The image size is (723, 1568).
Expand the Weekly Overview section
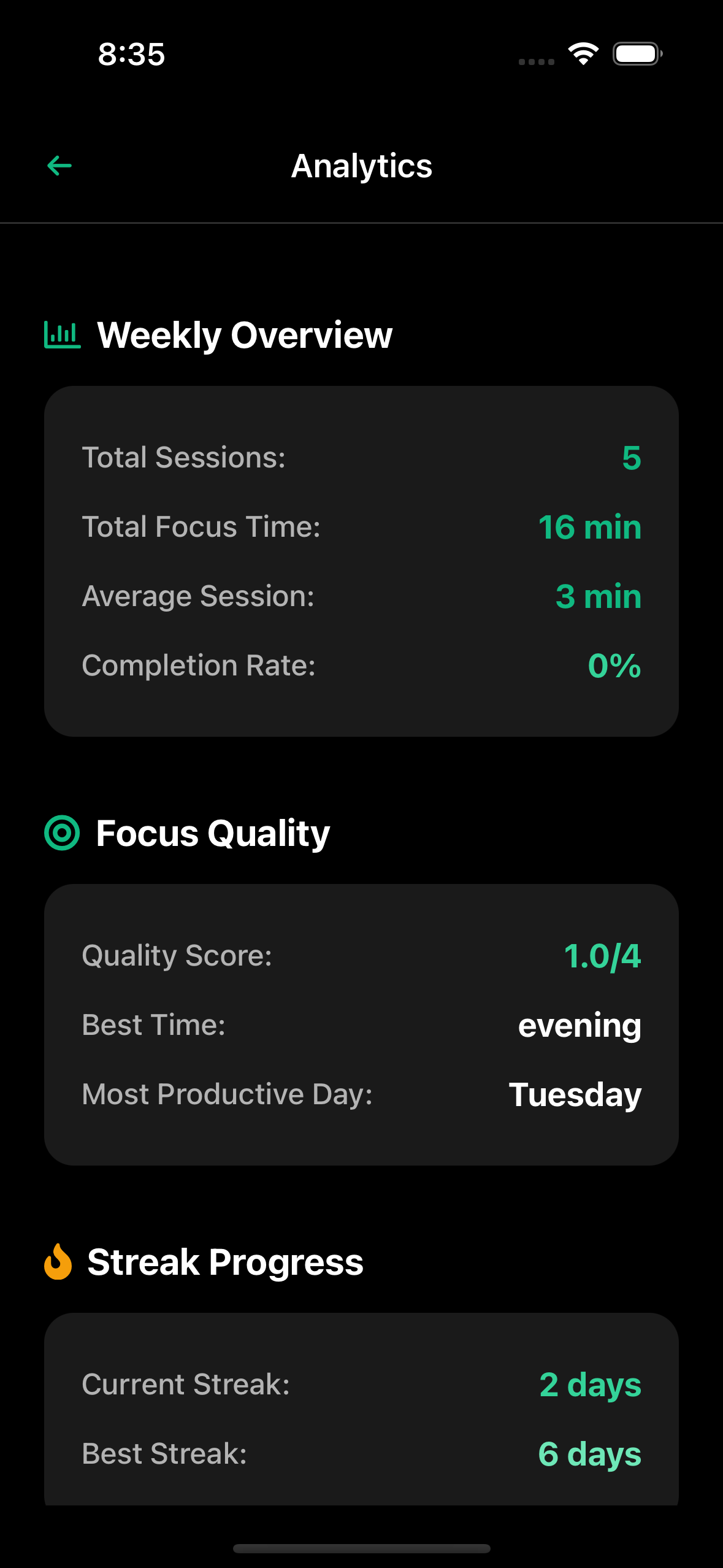coord(245,335)
